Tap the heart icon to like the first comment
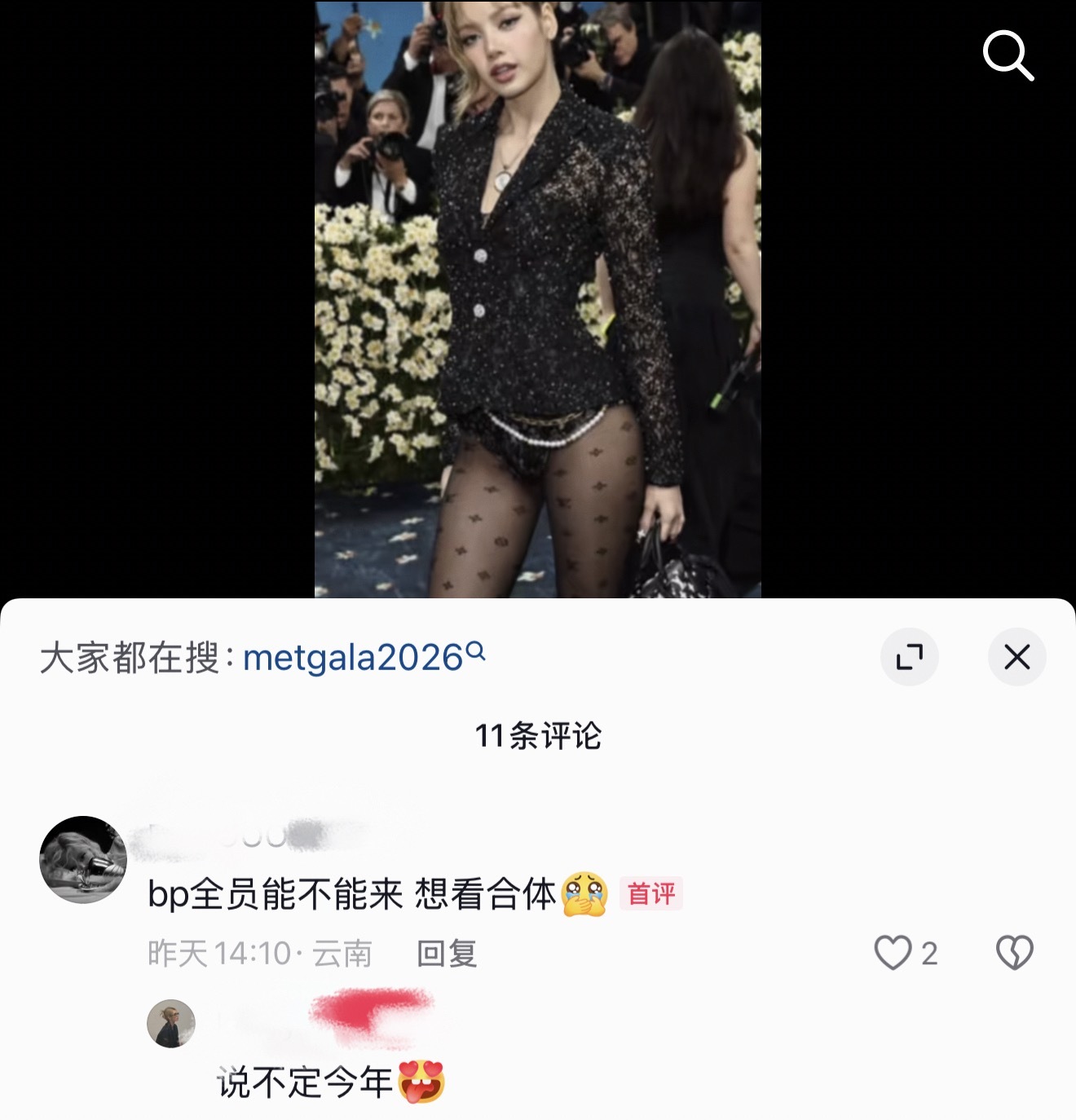 (x=894, y=953)
